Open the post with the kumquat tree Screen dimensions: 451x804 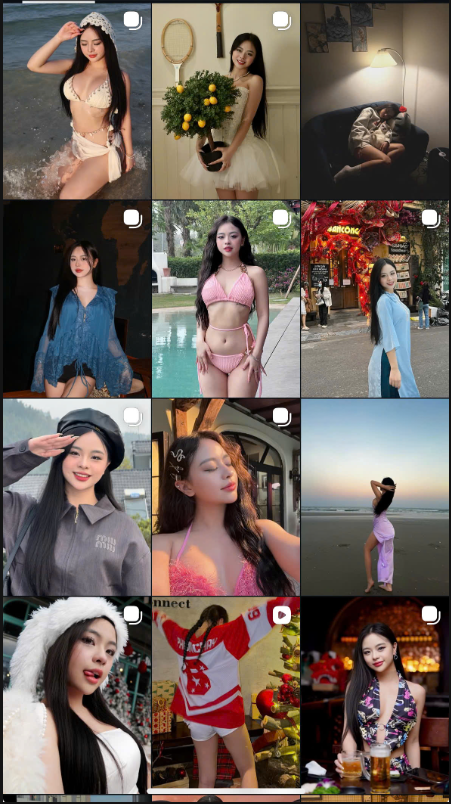pos(226,101)
